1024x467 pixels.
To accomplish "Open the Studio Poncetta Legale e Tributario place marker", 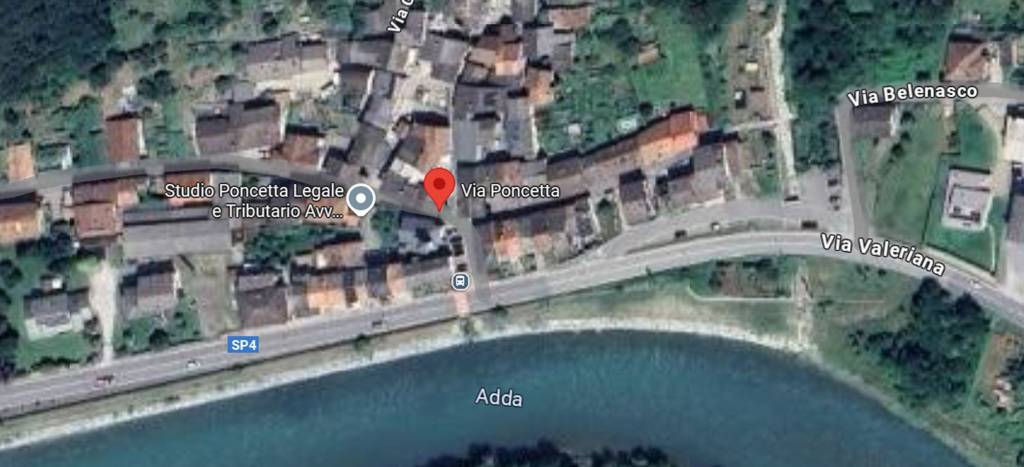I will 361,200.
